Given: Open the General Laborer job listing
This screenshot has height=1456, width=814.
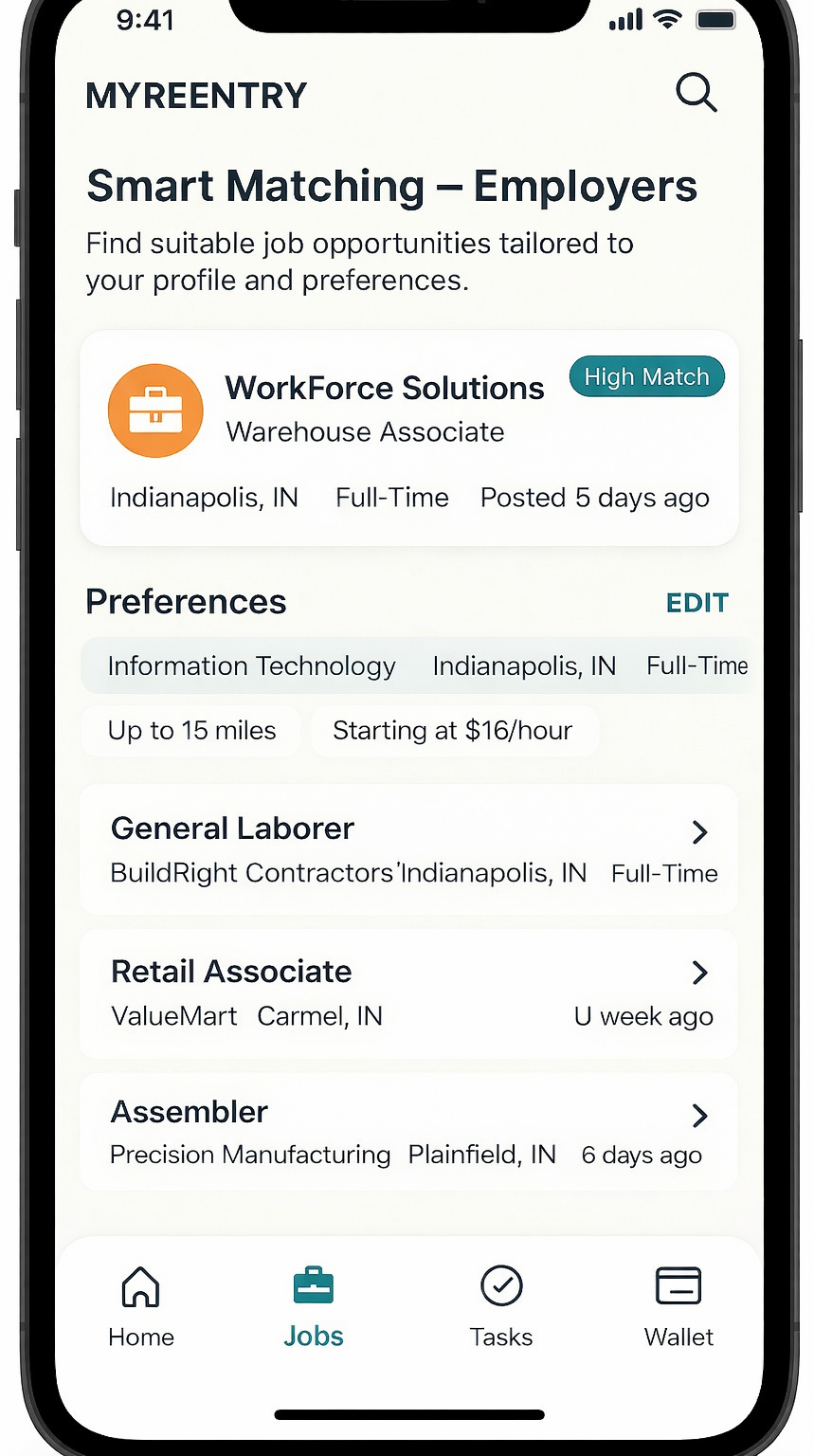Looking at the screenshot, I should coord(408,849).
